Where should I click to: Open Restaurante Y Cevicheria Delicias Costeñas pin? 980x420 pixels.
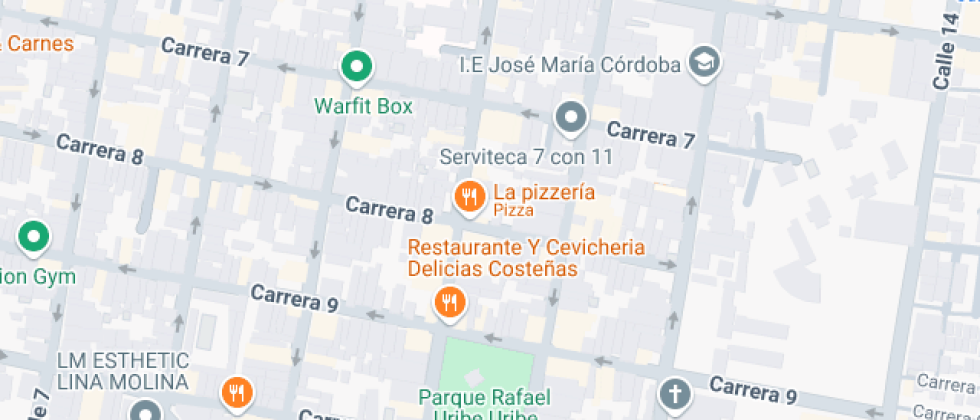coord(450,300)
